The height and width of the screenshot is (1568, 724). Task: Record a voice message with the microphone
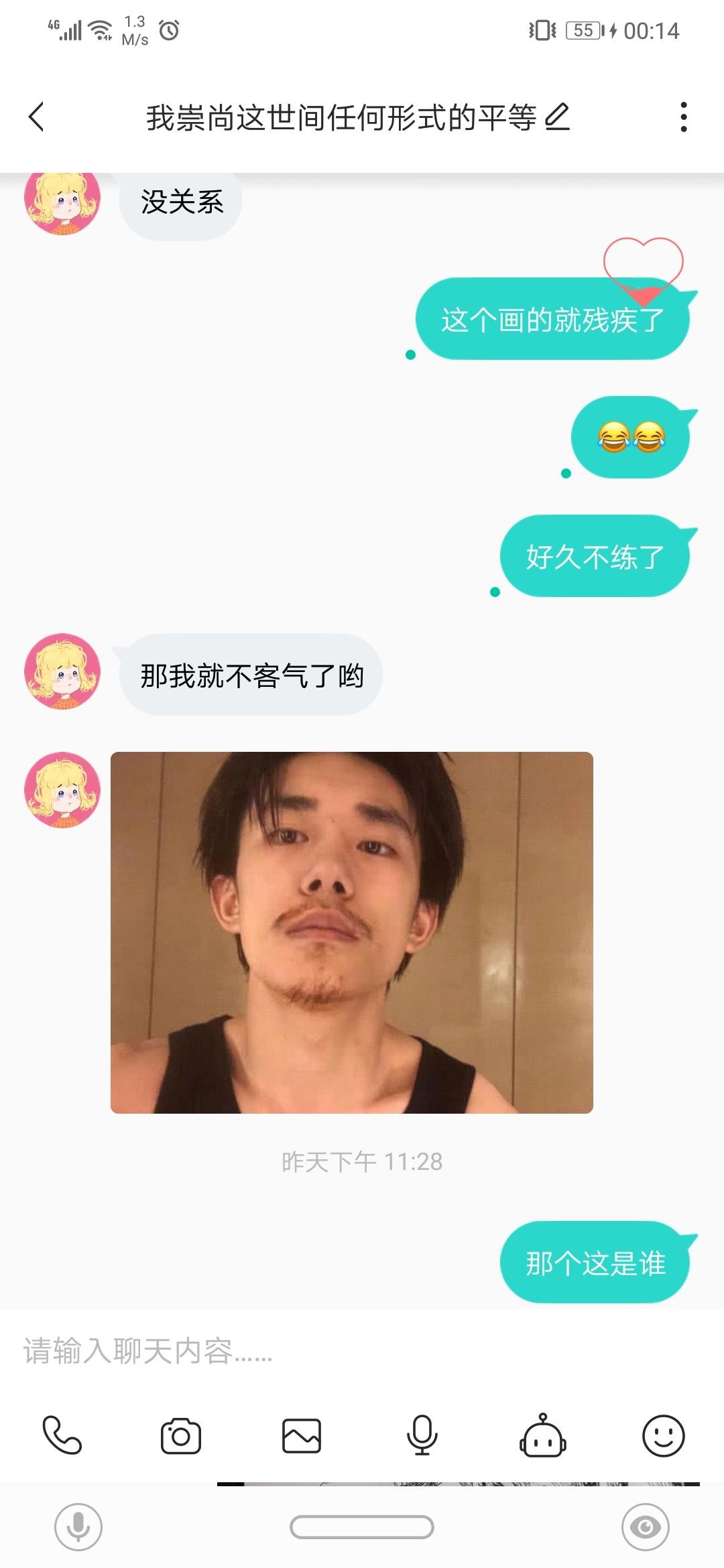(x=422, y=1435)
